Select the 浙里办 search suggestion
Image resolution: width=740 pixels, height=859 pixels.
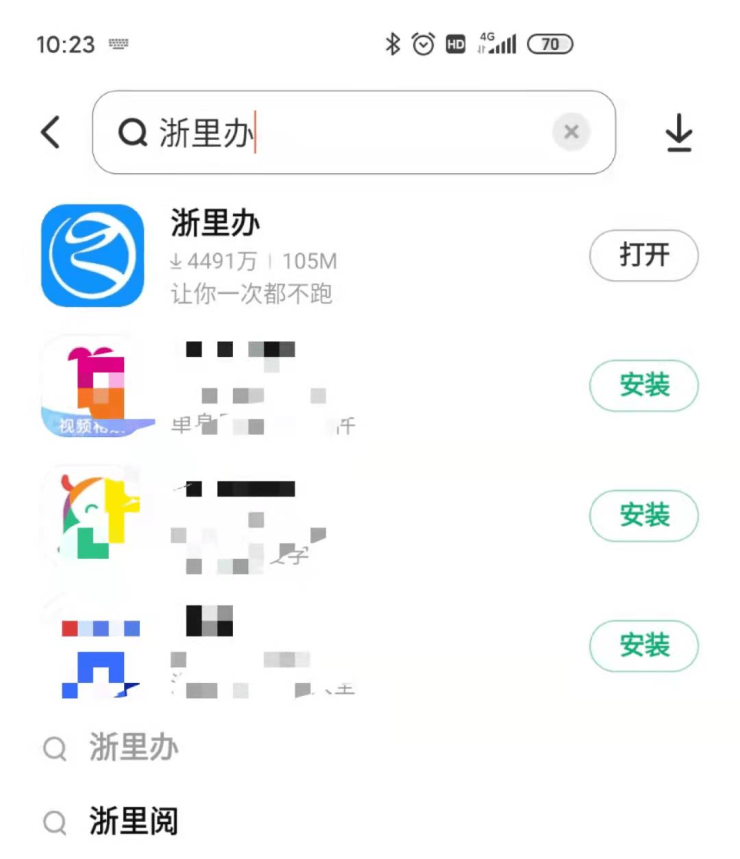point(134,747)
